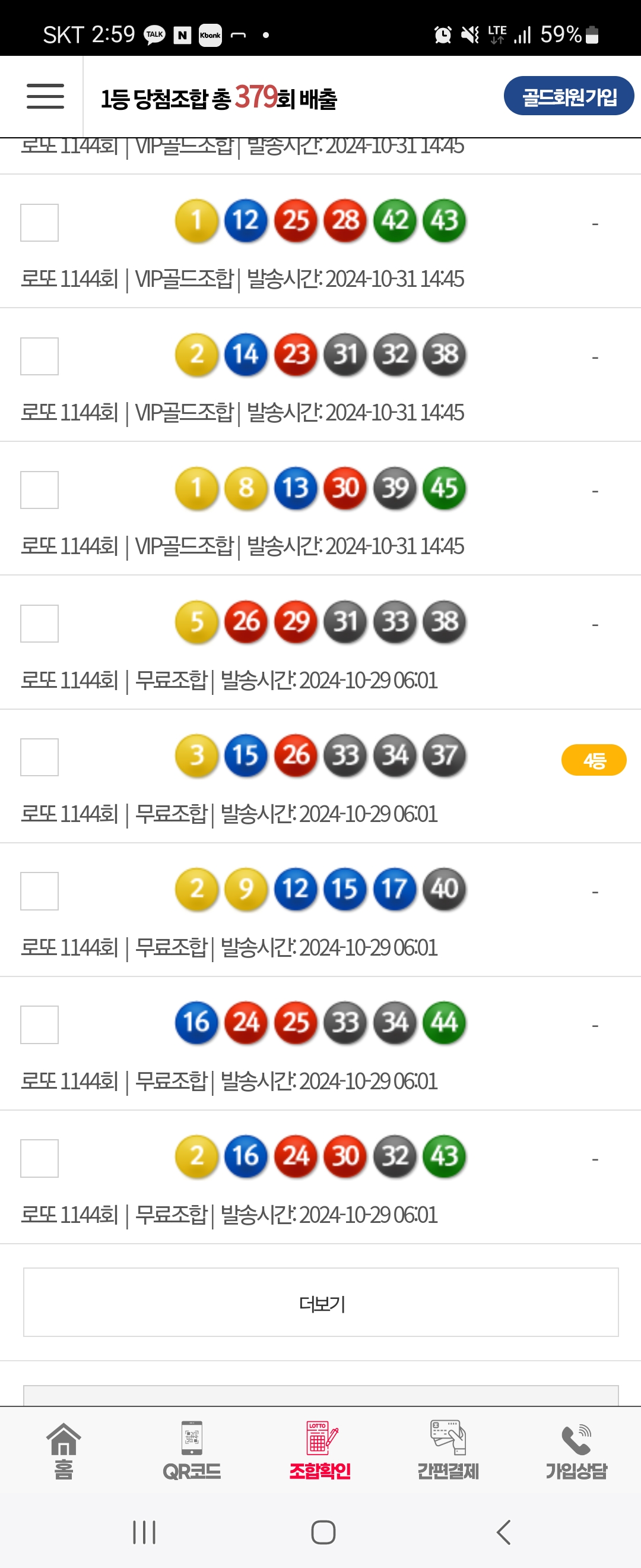
Task: Check the 4등 combination 3, 15, 26, 33, 34, 37
Action: tap(40, 757)
